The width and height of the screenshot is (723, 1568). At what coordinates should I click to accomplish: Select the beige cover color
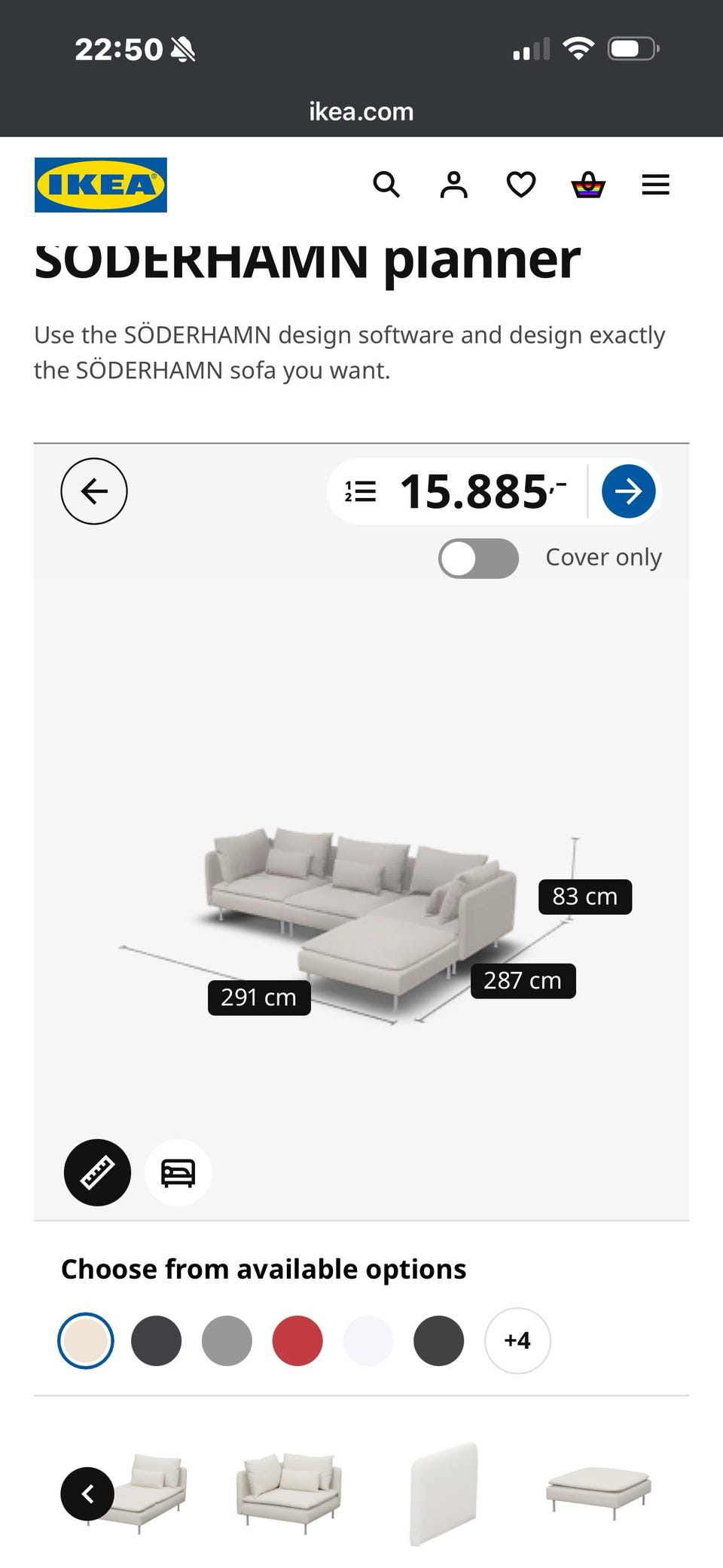pos(86,1340)
